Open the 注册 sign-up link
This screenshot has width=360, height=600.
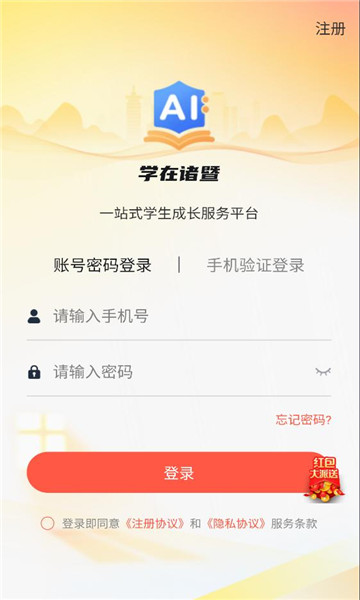tap(331, 29)
